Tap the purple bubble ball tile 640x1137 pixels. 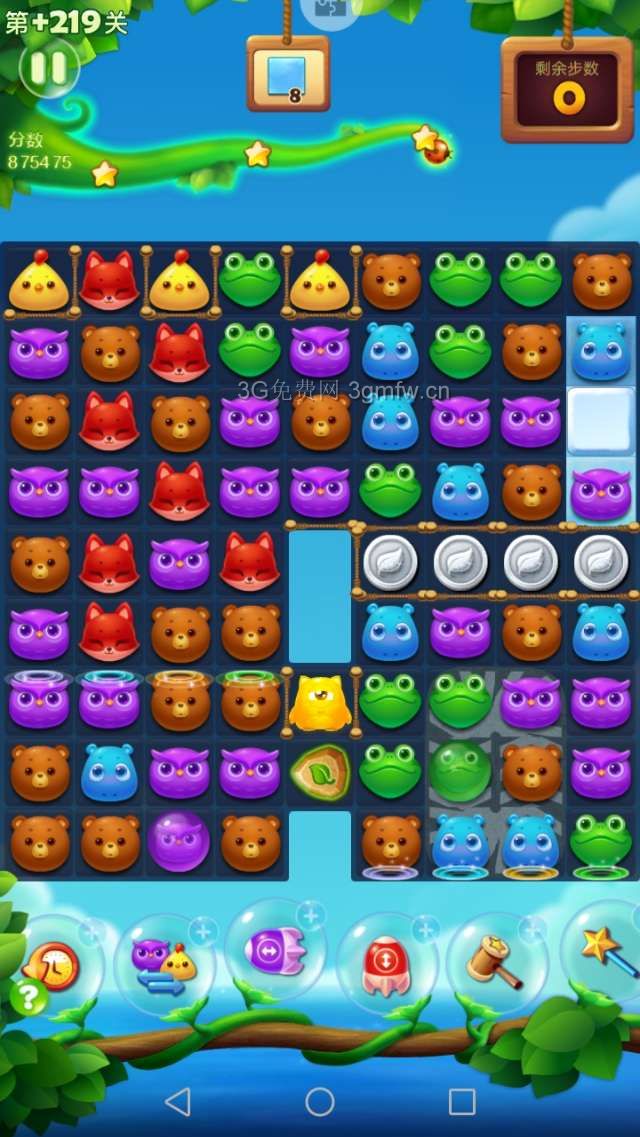pos(179,841)
